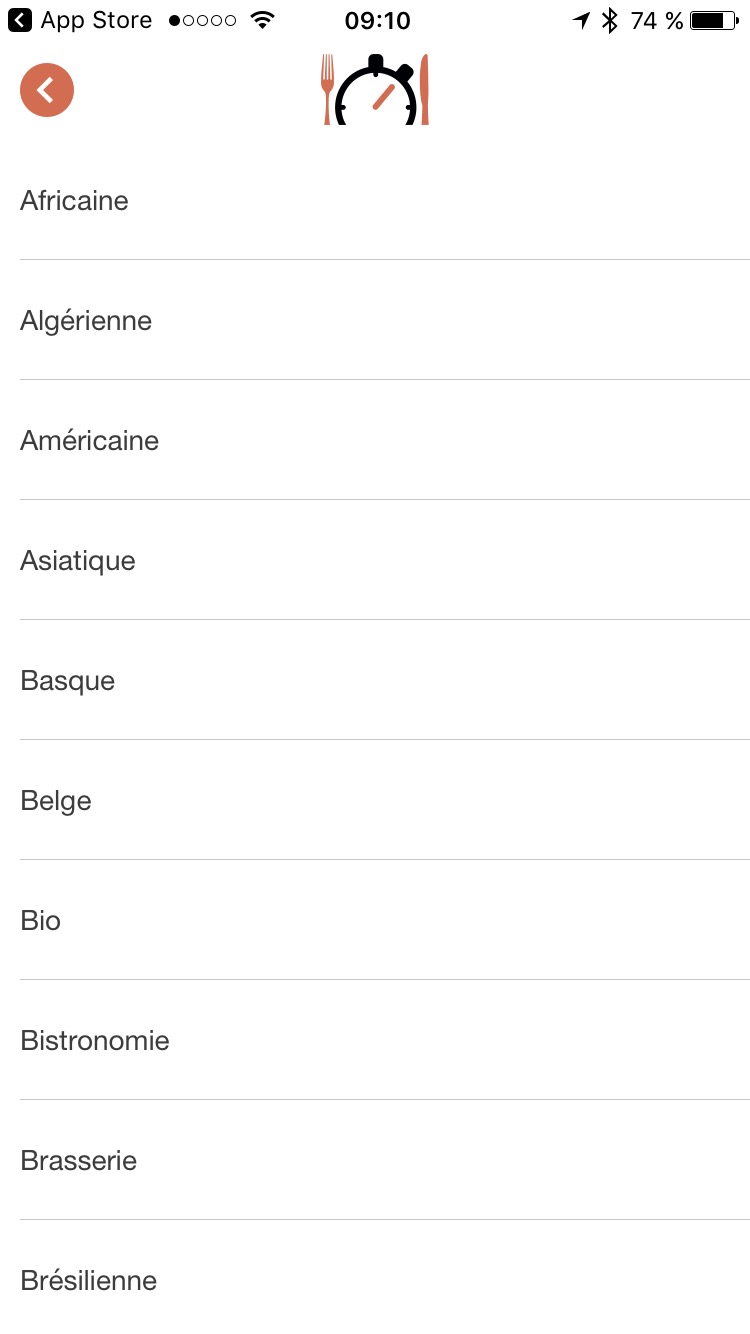Select the Africaine cuisine option
The height and width of the screenshot is (1334, 750).
tap(75, 201)
